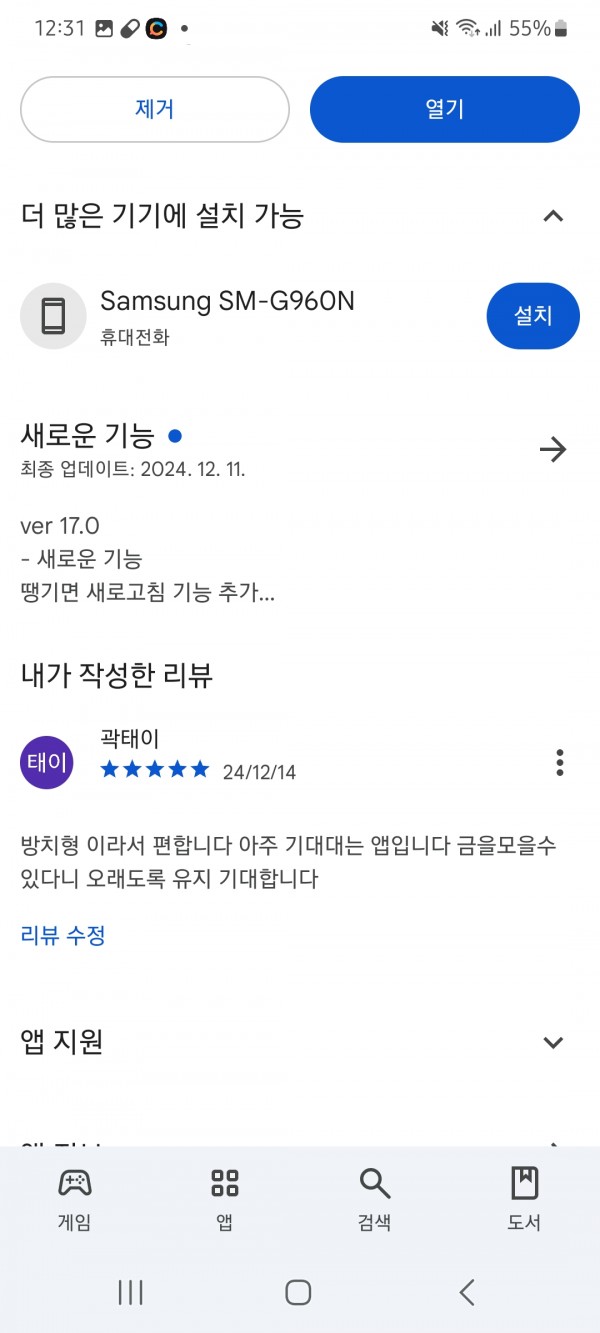Tap the 제거 uninstall button
Image resolution: width=600 pixels, height=1333 pixels.
(x=155, y=110)
